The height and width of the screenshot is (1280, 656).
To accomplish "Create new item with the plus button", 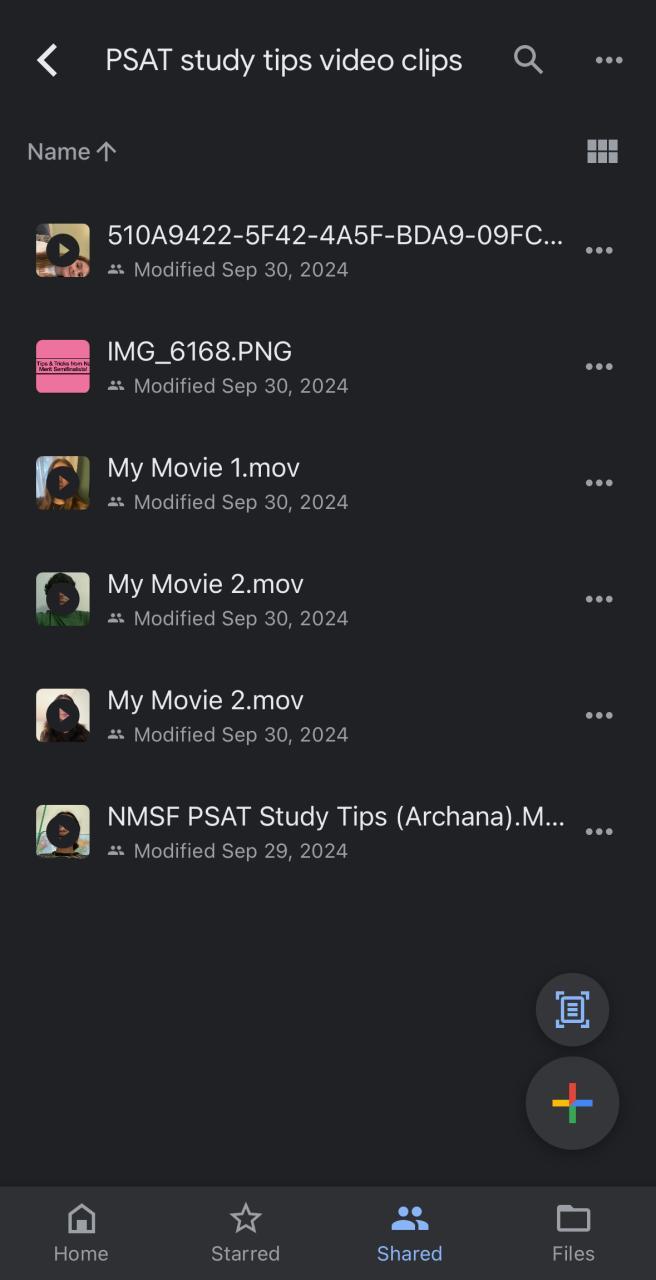I will [572, 1103].
